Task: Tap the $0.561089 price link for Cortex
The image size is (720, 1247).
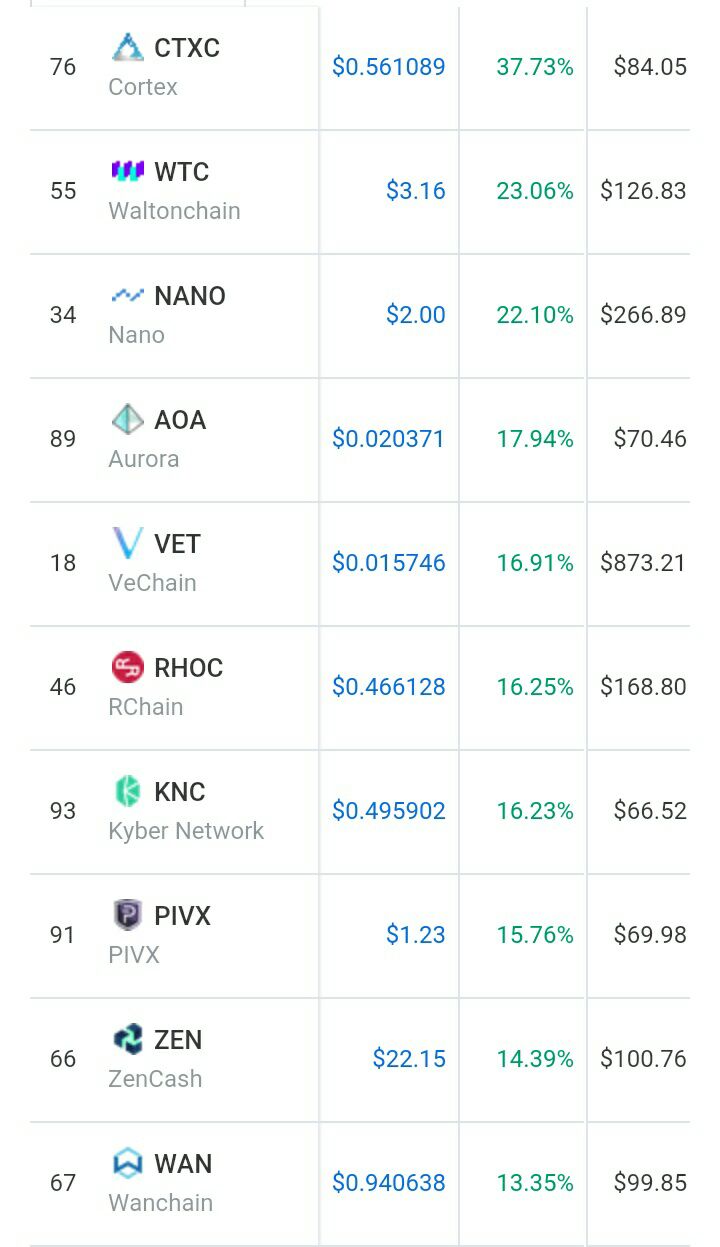Action: pos(389,67)
